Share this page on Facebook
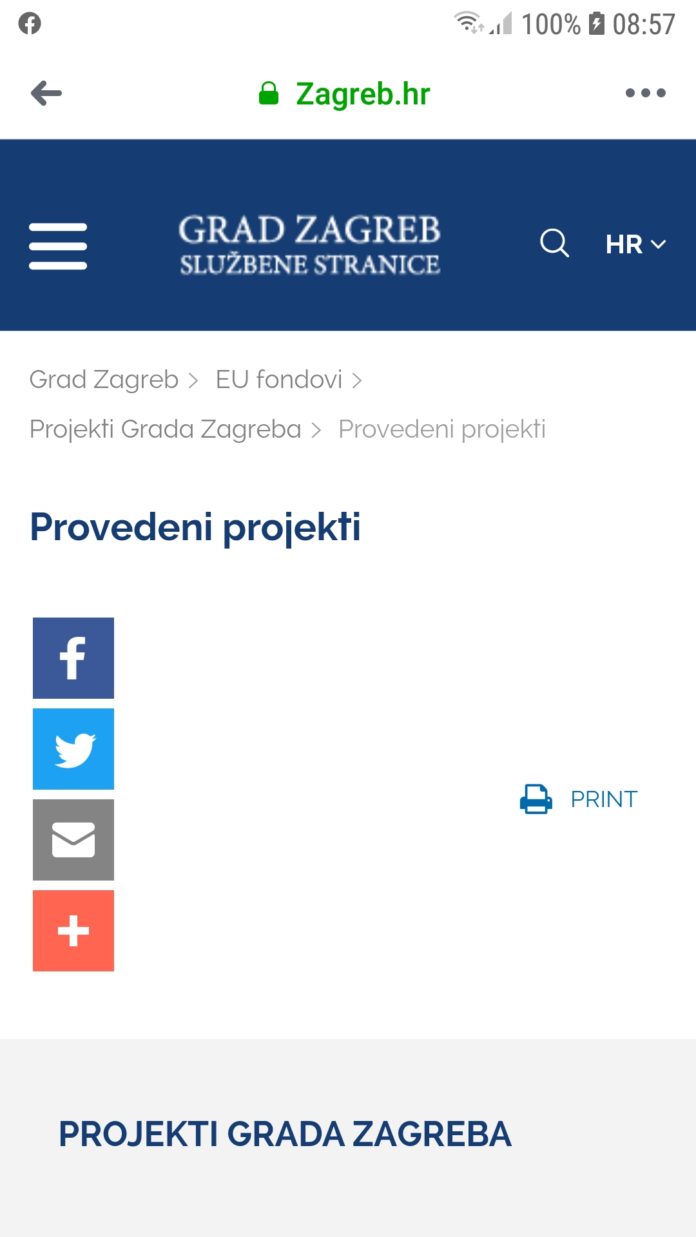The width and height of the screenshot is (696, 1237). [x=73, y=658]
